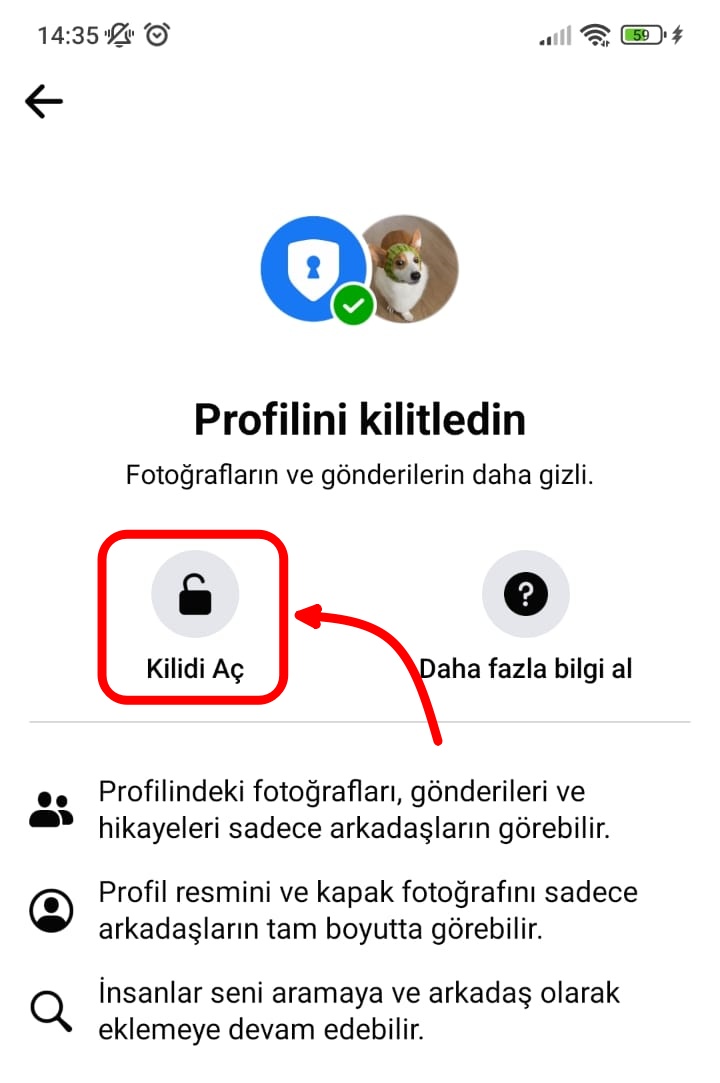Tap the green checkmark on the shield
720x1083 pixels.
pos(352,302)
